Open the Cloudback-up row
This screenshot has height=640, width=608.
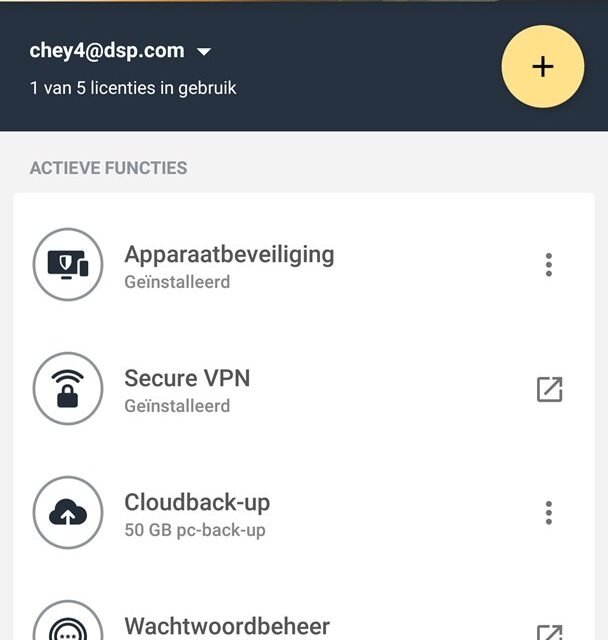(197, 513)
